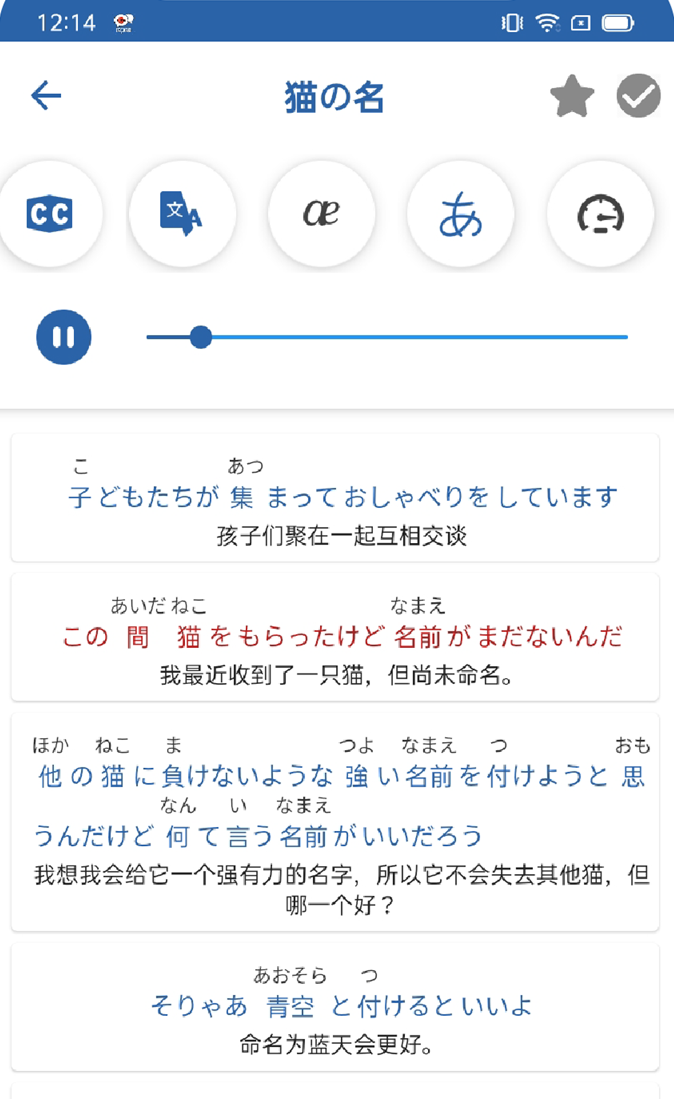This screenshot has height=1099, width=674.
Task: Toggle the æ romanization button
Action: 321,214
